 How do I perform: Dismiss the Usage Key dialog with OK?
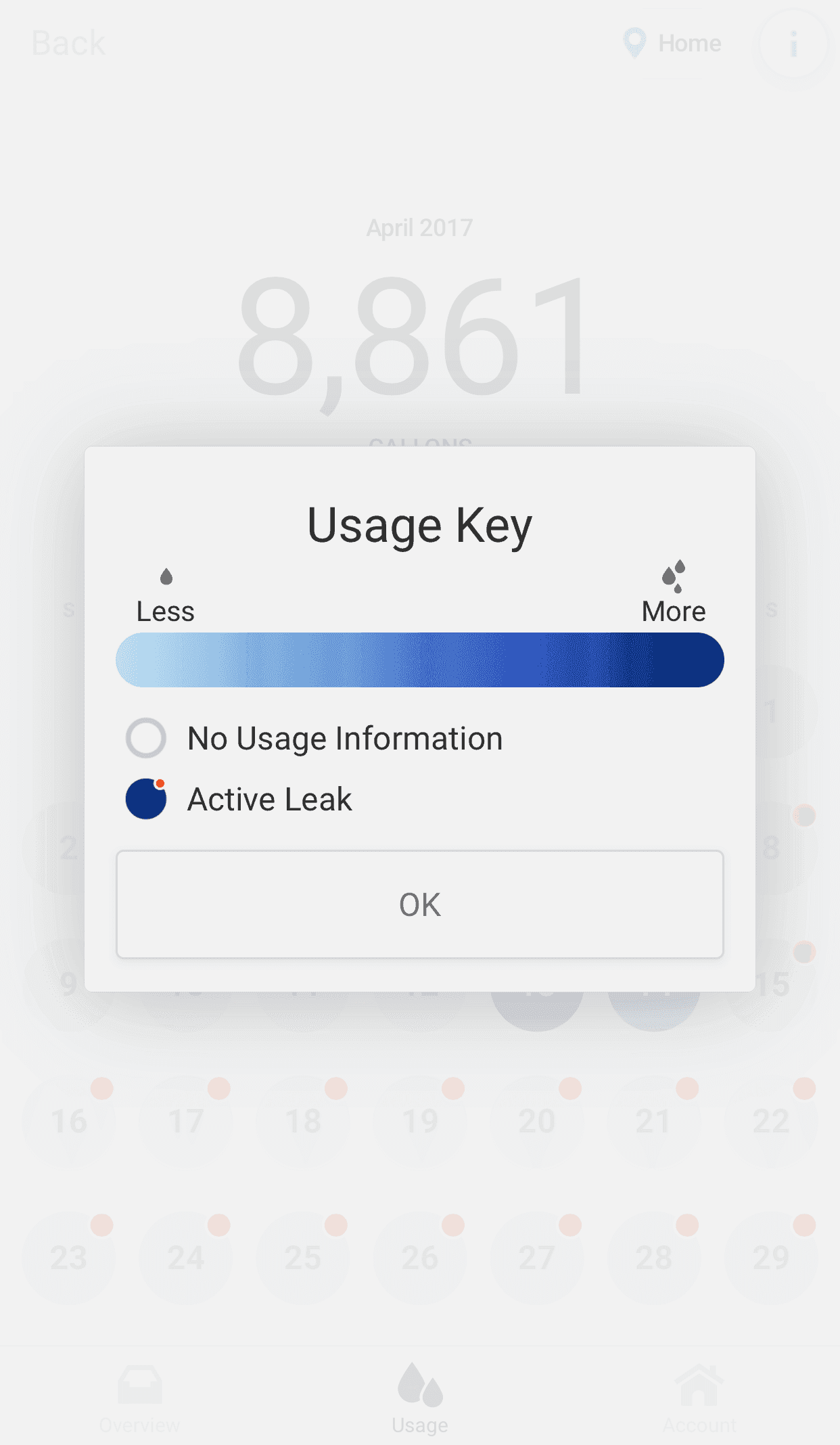point(419,904)
